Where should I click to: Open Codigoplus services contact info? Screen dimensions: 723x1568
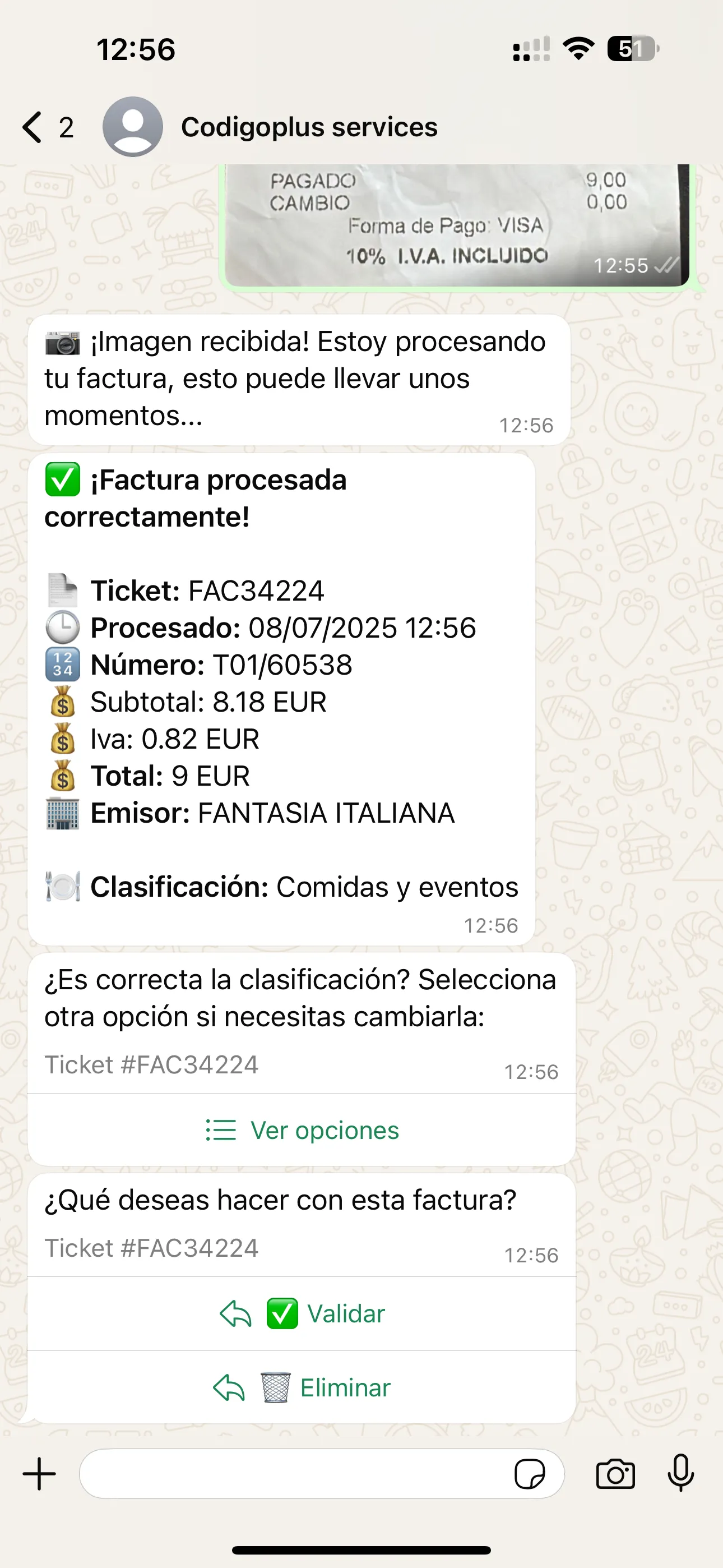309,127
